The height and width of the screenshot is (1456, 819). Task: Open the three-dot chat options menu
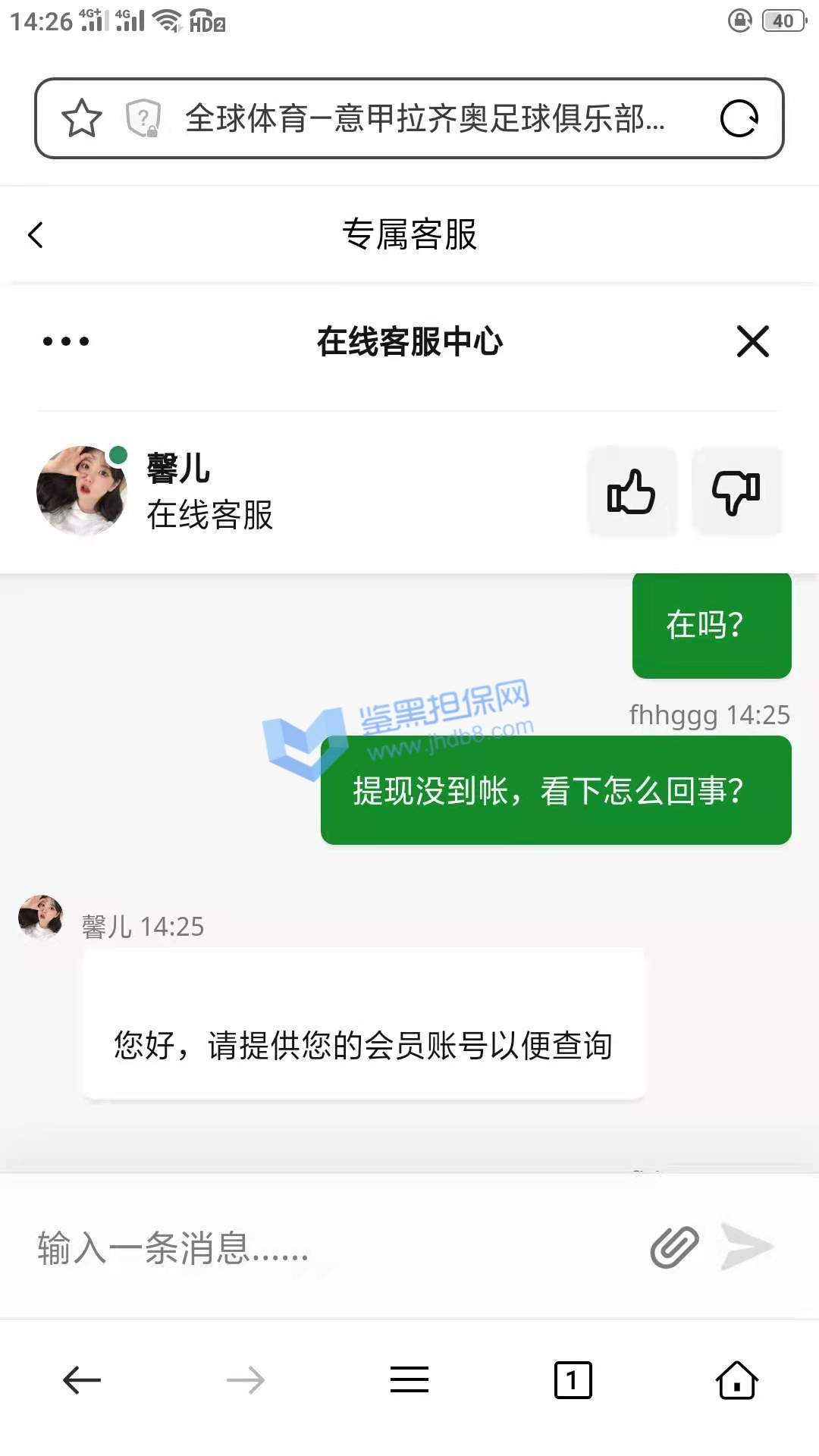(66, 341)
